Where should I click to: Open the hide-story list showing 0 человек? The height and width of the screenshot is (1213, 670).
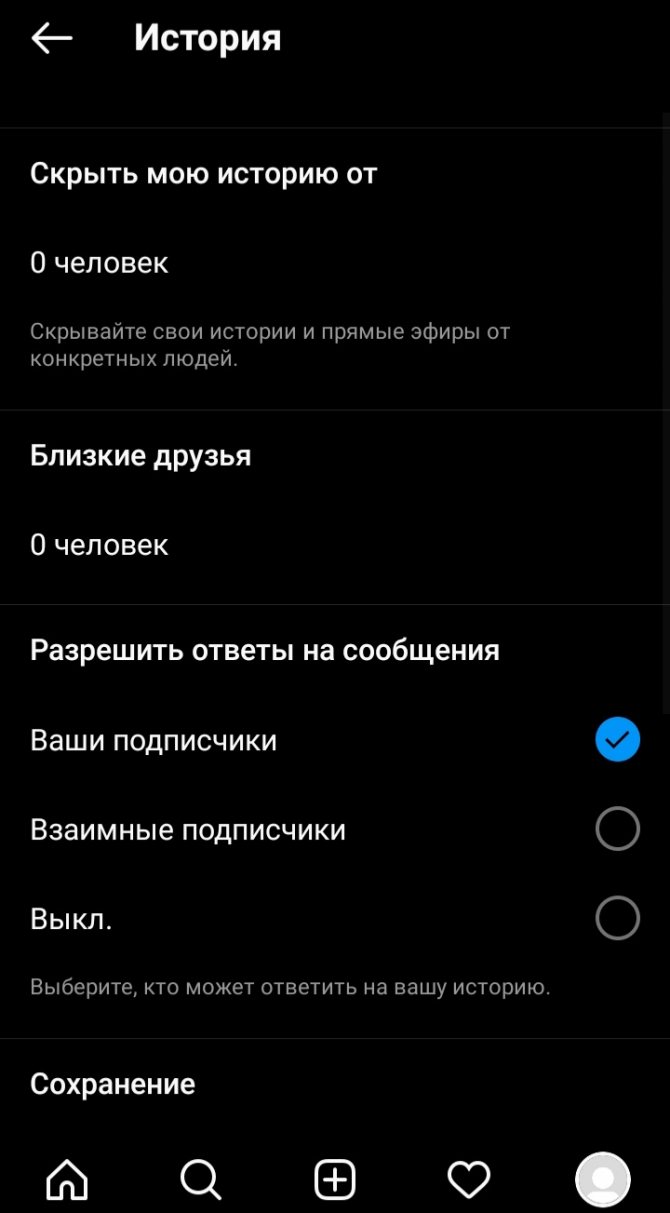point(335,263)
